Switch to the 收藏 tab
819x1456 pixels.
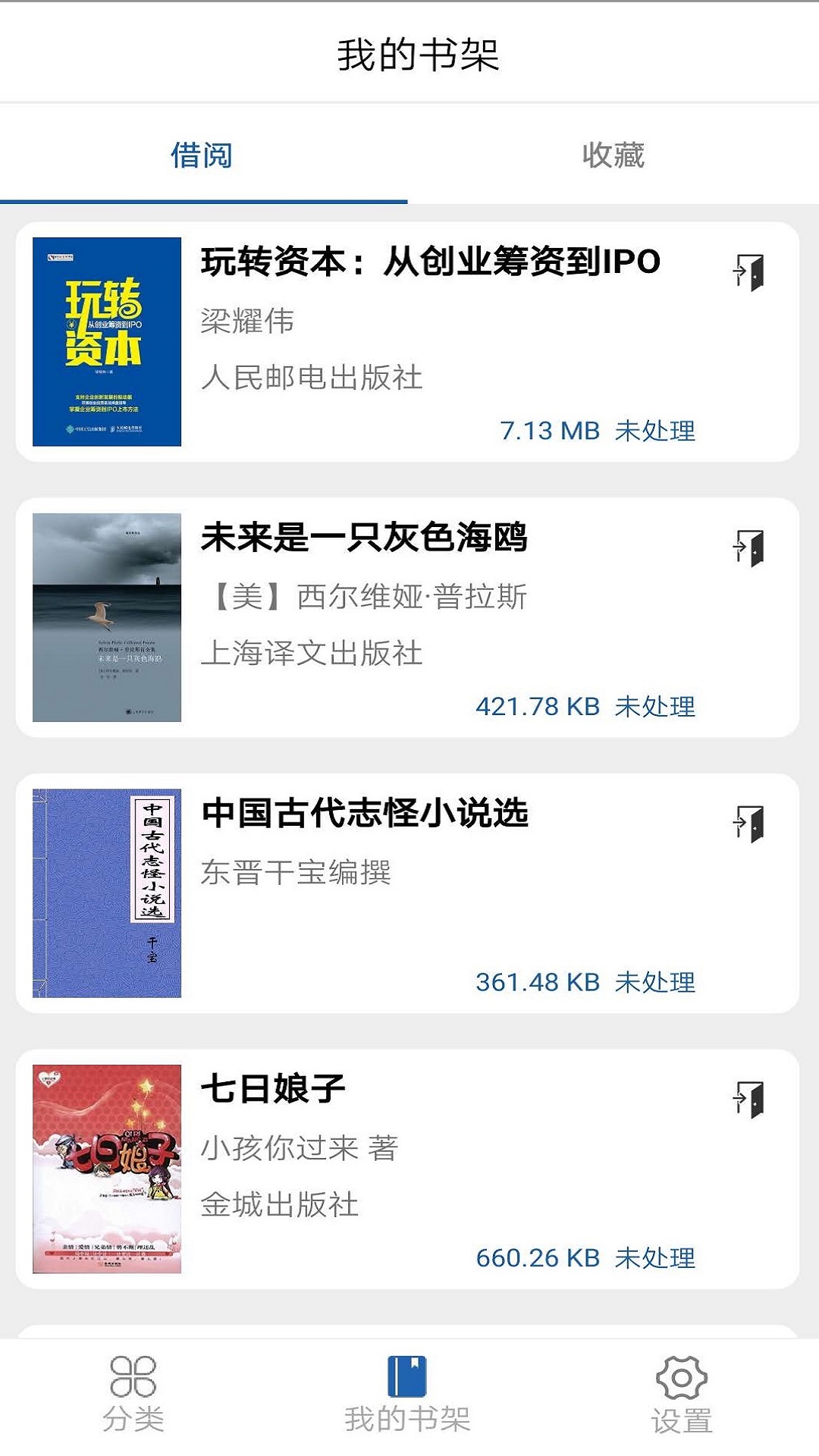pyautogui.click(x=614, y=155)
